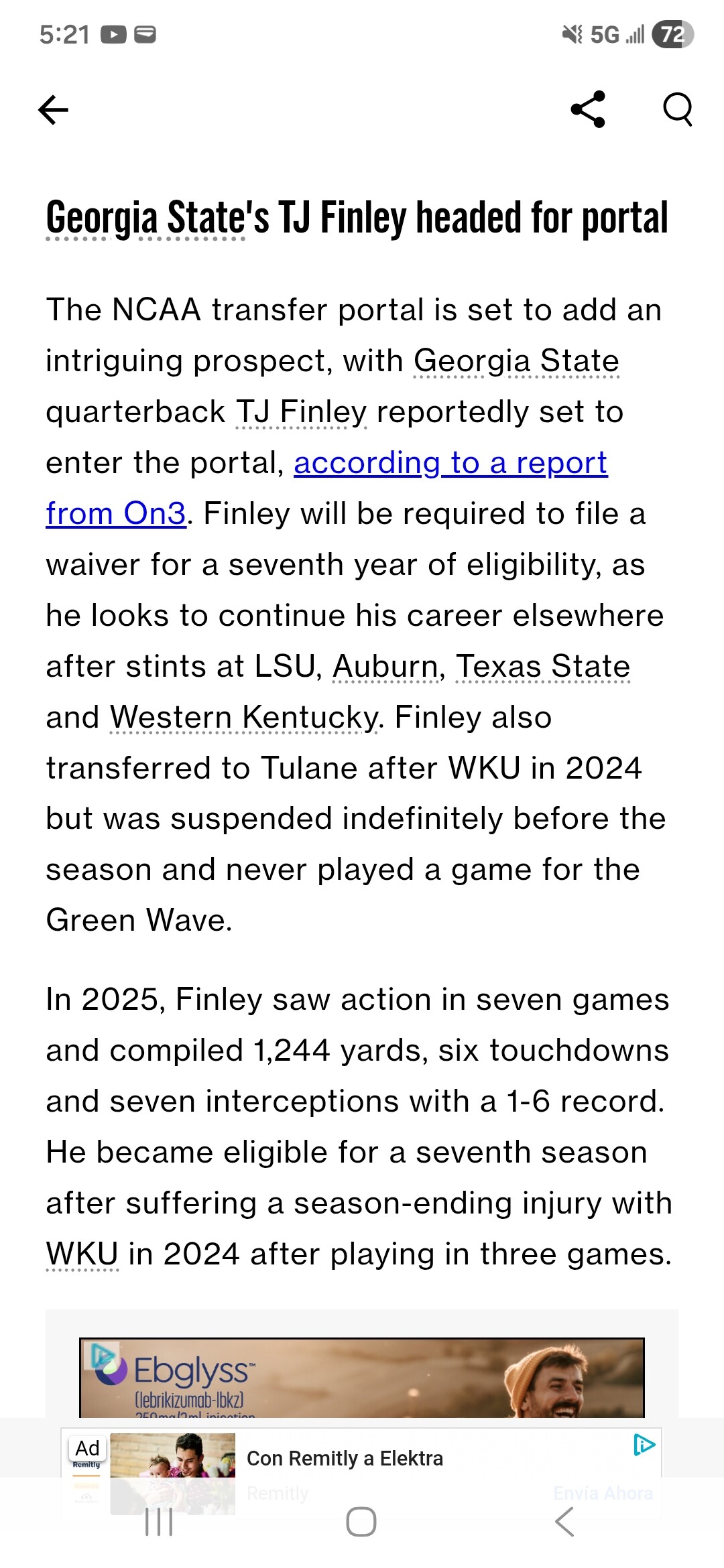Open the TJ Finley player link
This screenshot has height=1568, width=724.
point(302,413)
